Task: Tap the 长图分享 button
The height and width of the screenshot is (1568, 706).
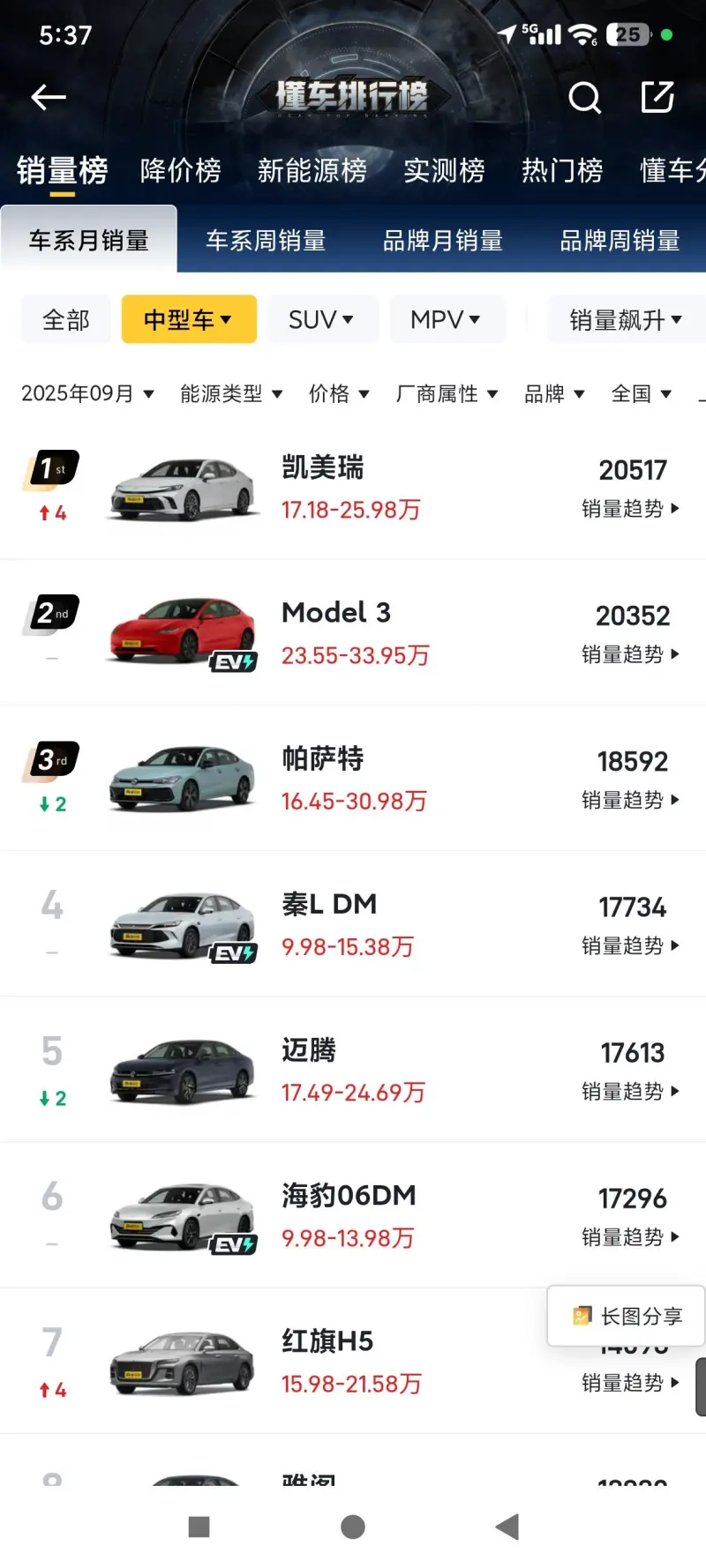Action: 627,1316
